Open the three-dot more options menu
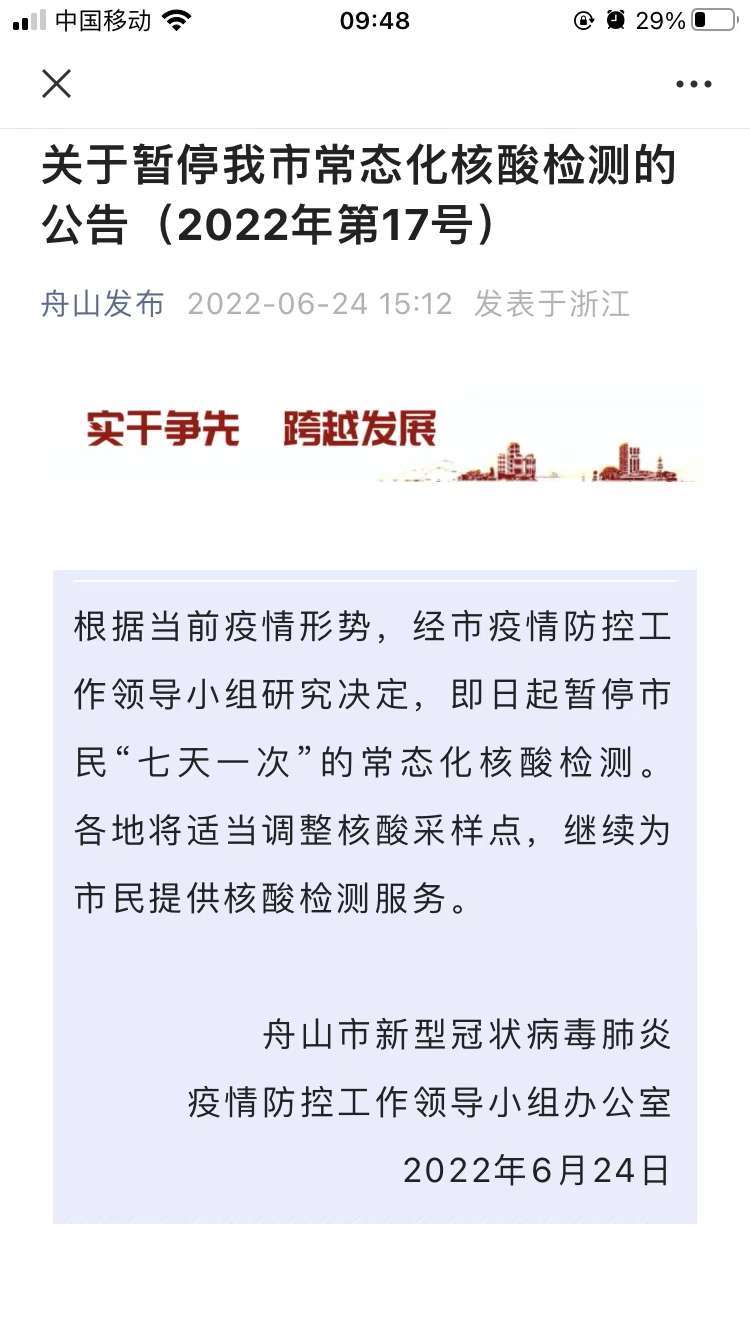Viewport: 750px width, 1334px height. (693, 84)
